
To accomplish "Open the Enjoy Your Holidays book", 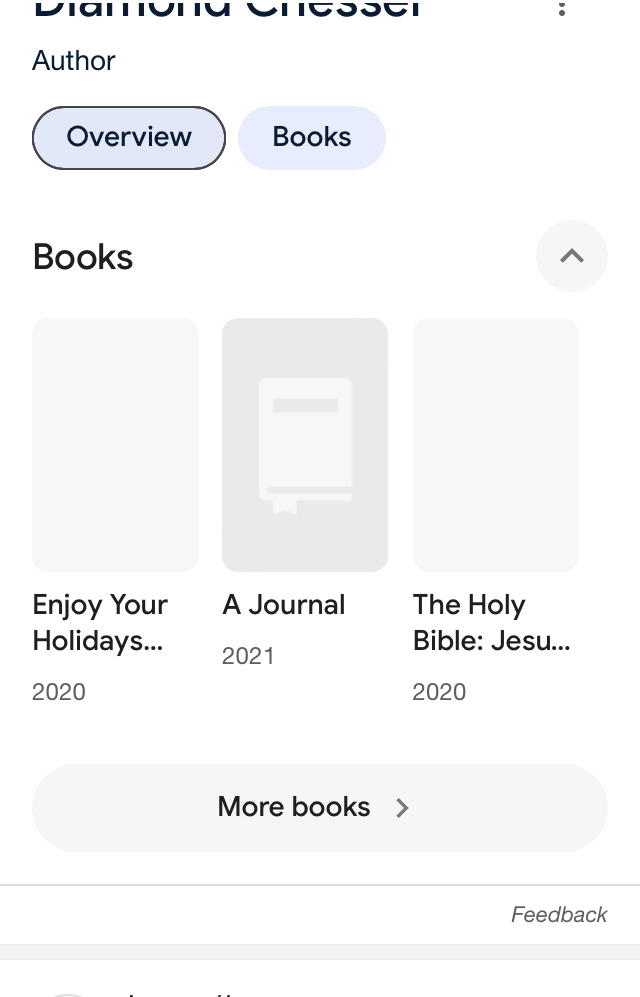I will pyautogui.click(x=115, y=445).
